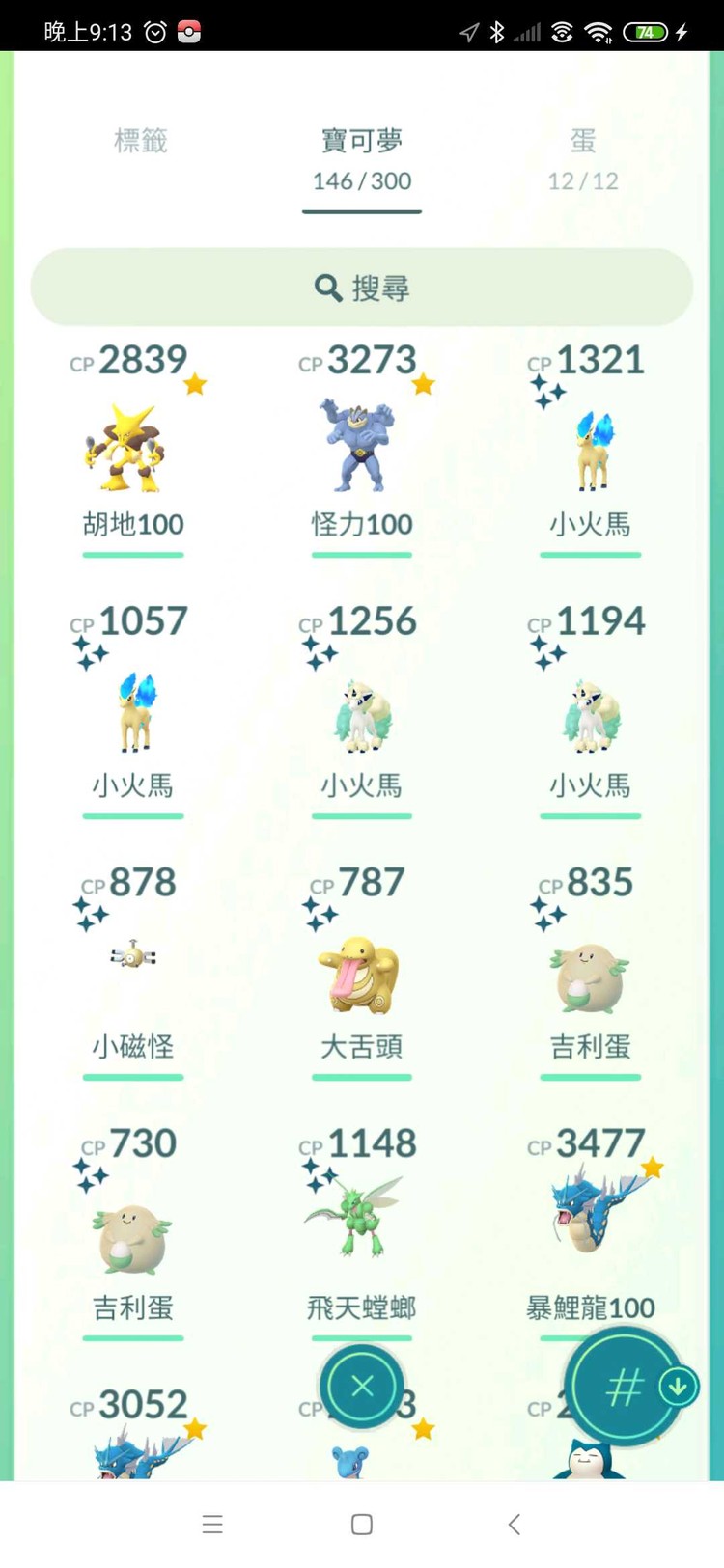The image size is (724, 1568).
Task: Close the Pokémon list with X button
Action: [x=362, y=1387]
